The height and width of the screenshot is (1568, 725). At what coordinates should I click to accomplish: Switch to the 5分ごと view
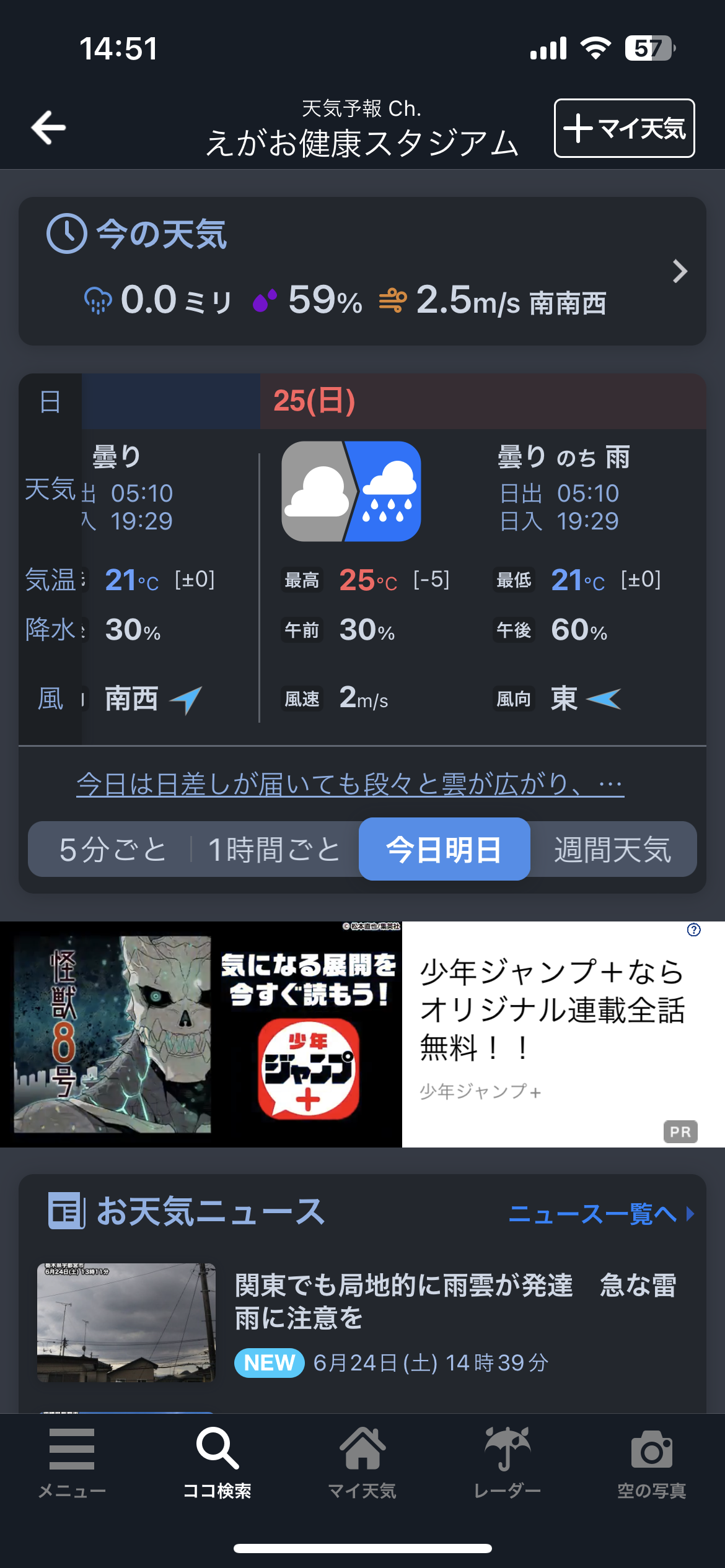coord(113,849)
